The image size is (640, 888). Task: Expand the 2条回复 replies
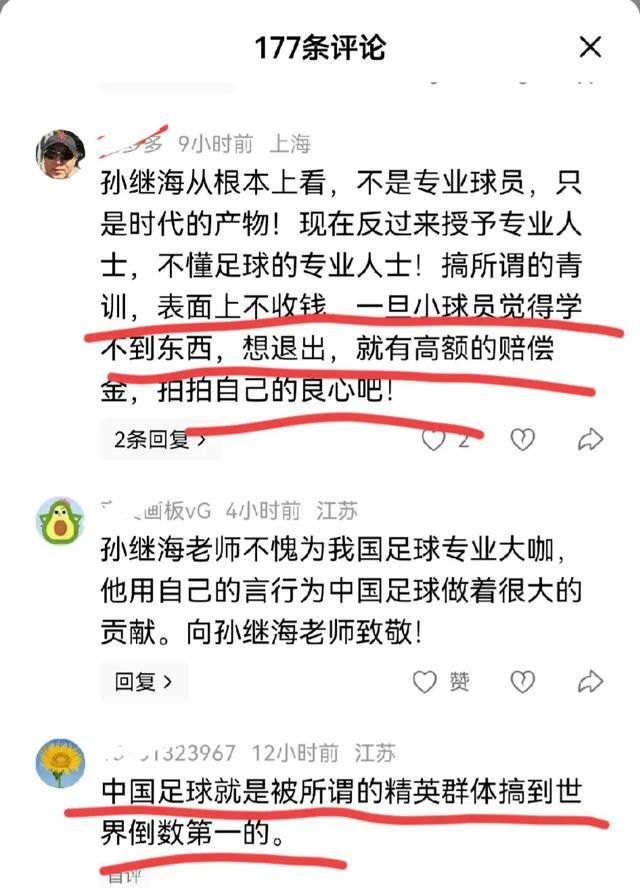point(160,438)
